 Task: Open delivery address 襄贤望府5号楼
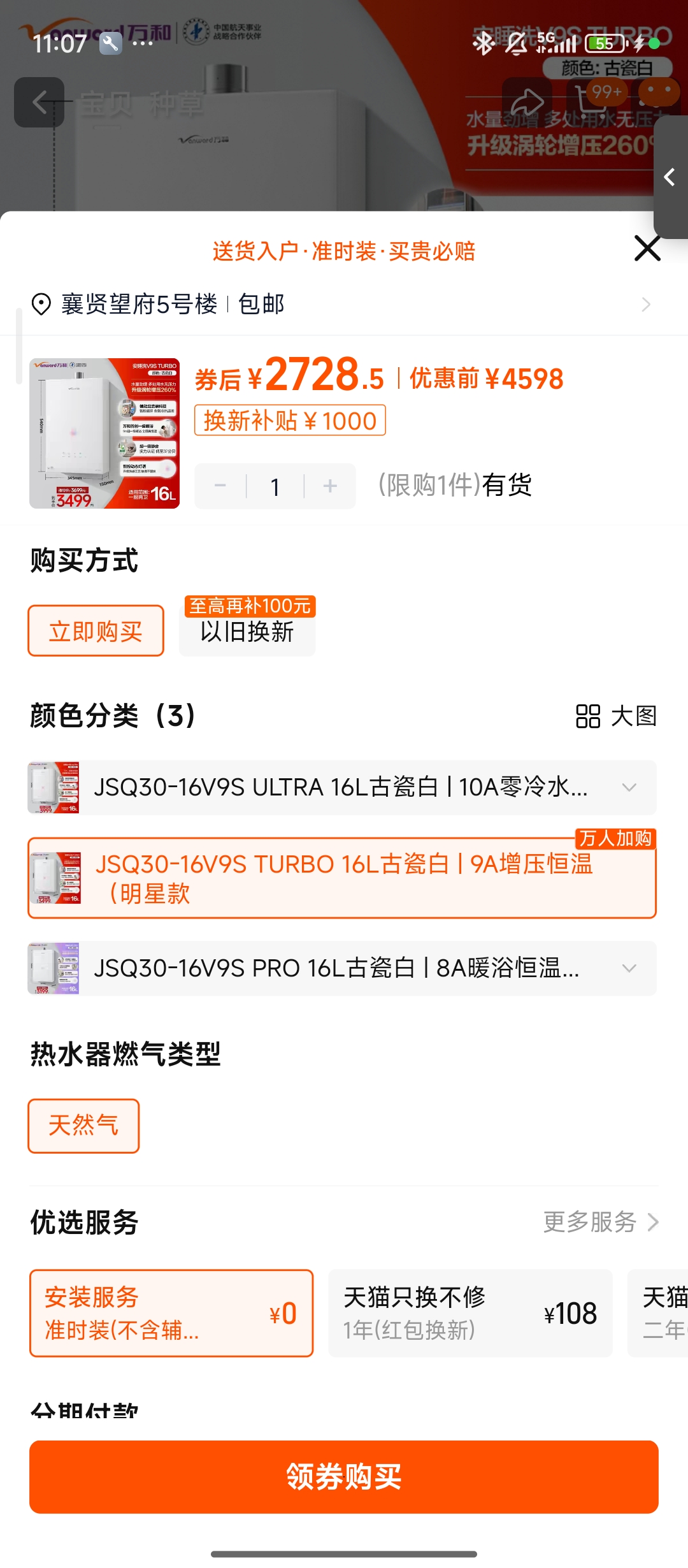(344, 304)
